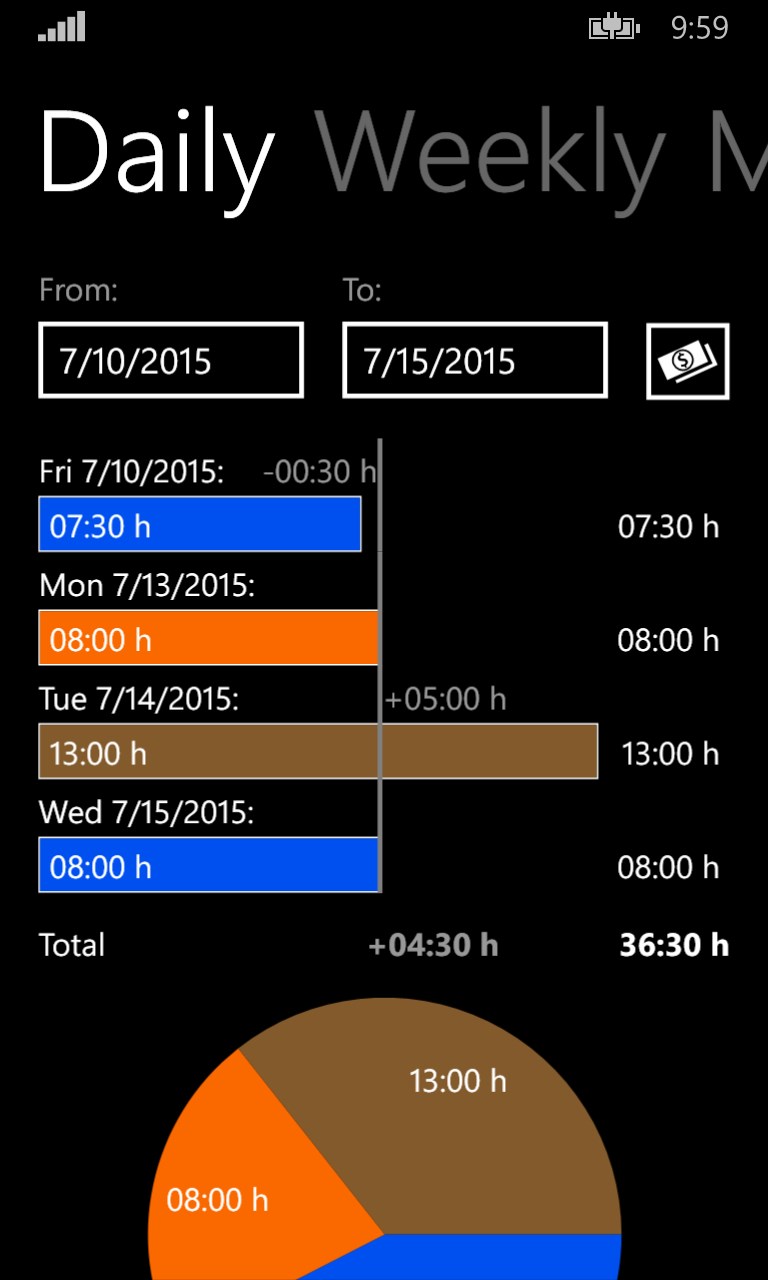Open the From date picker showing 7/10/2015

tap(170, 360)
